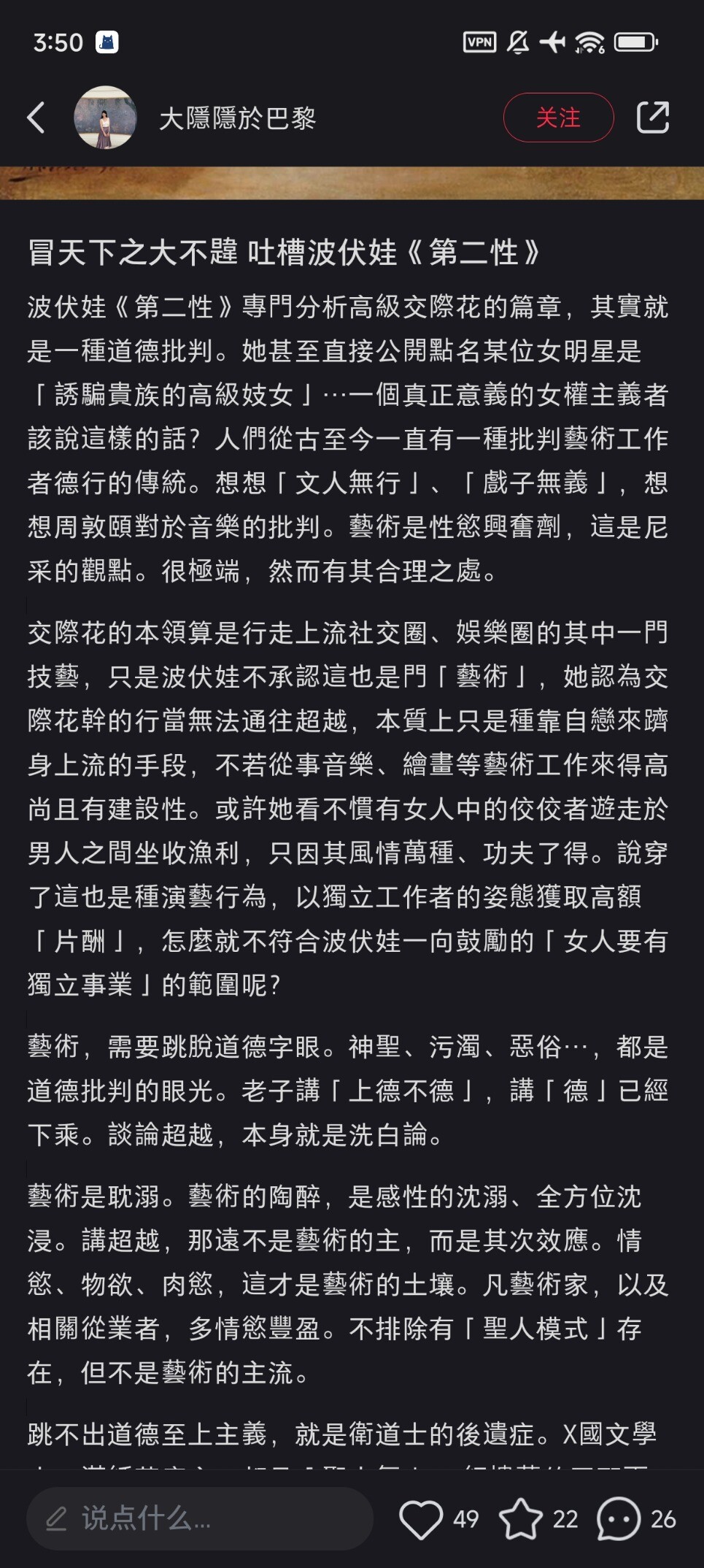Open author name 大隱隱於巴黎
The width and height of the screenshot is (704, 1568).
point(237,118)
